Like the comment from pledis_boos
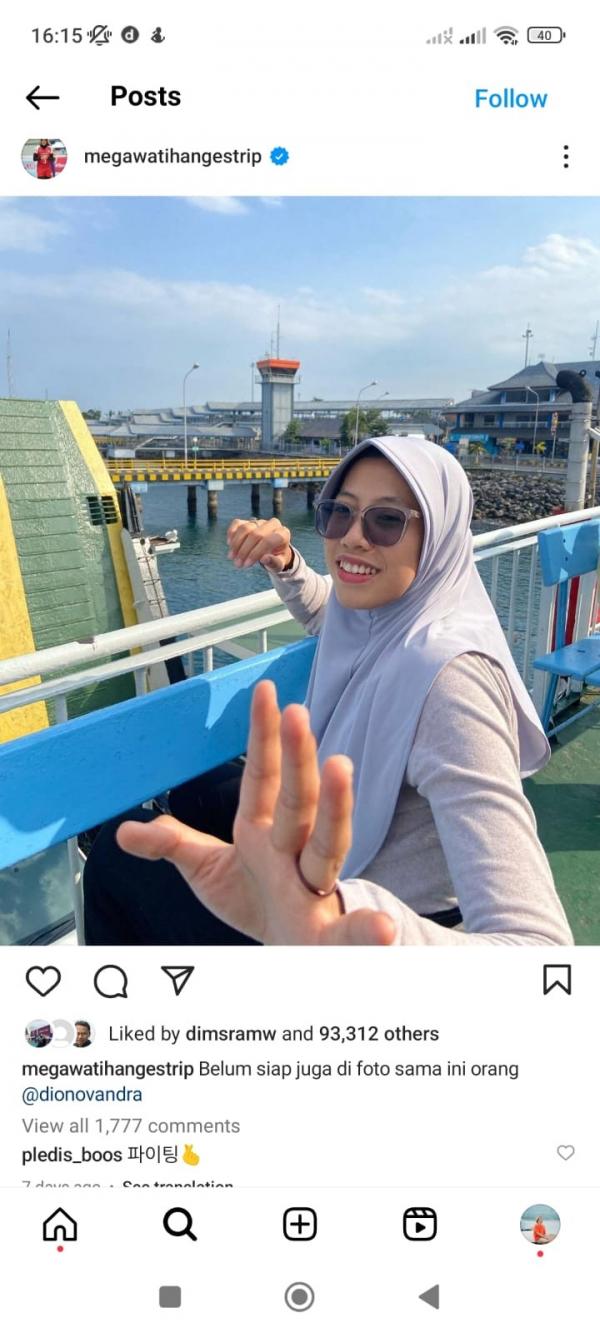Screen dimensions: 600x1333 coord(565,1153)
